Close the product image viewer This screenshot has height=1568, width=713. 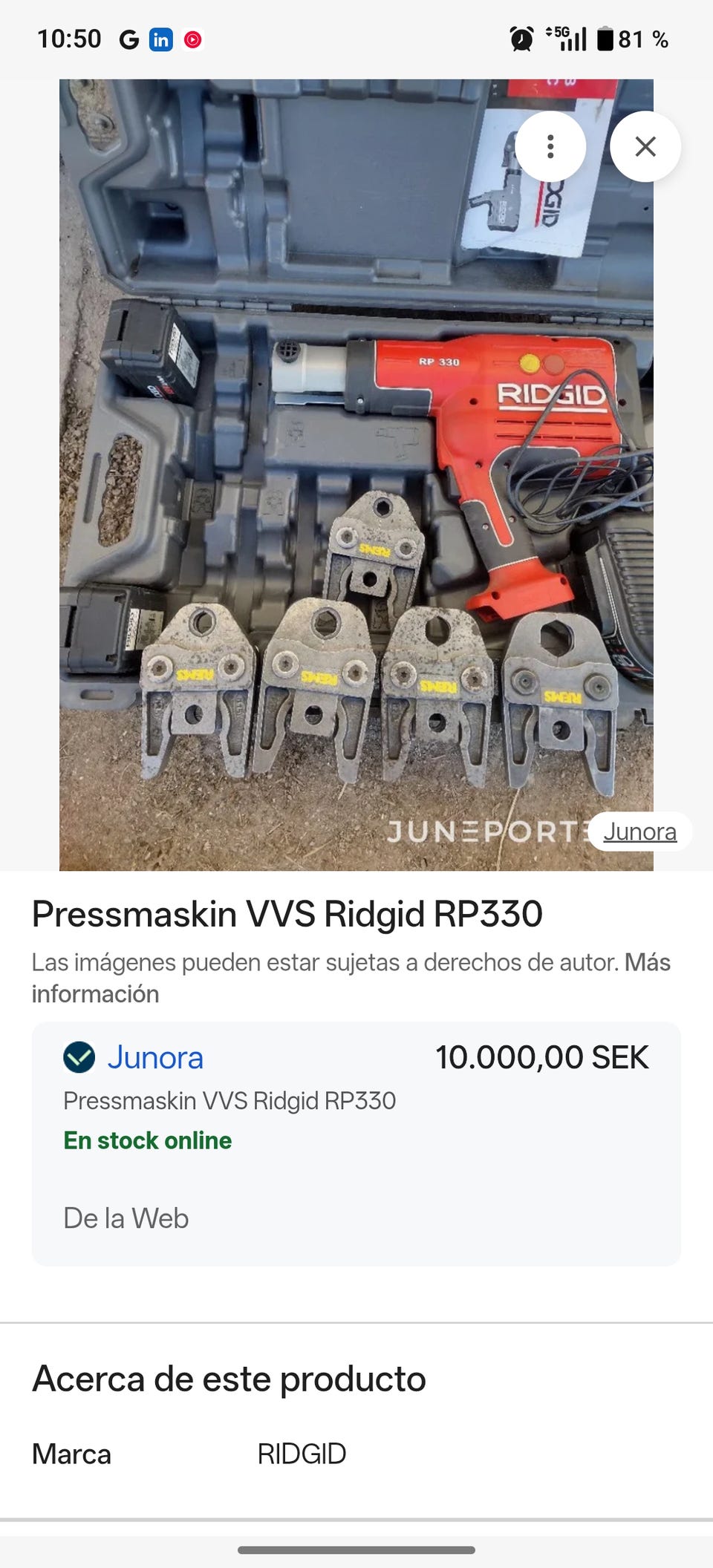[x=645, y=146]
